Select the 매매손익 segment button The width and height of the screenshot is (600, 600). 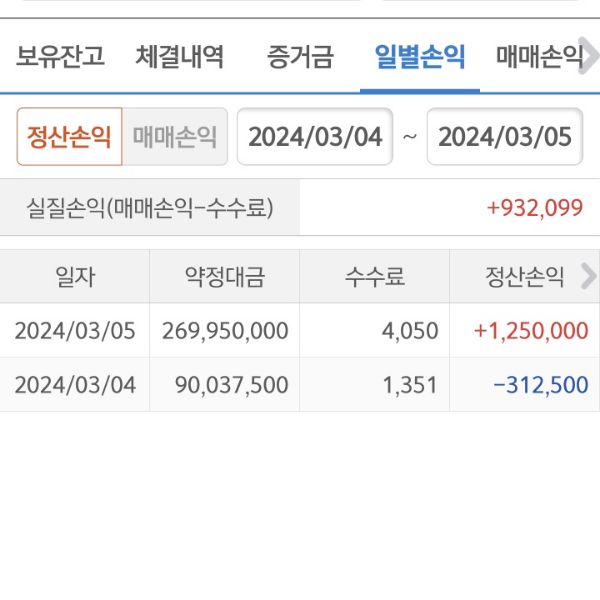point(175,137)
